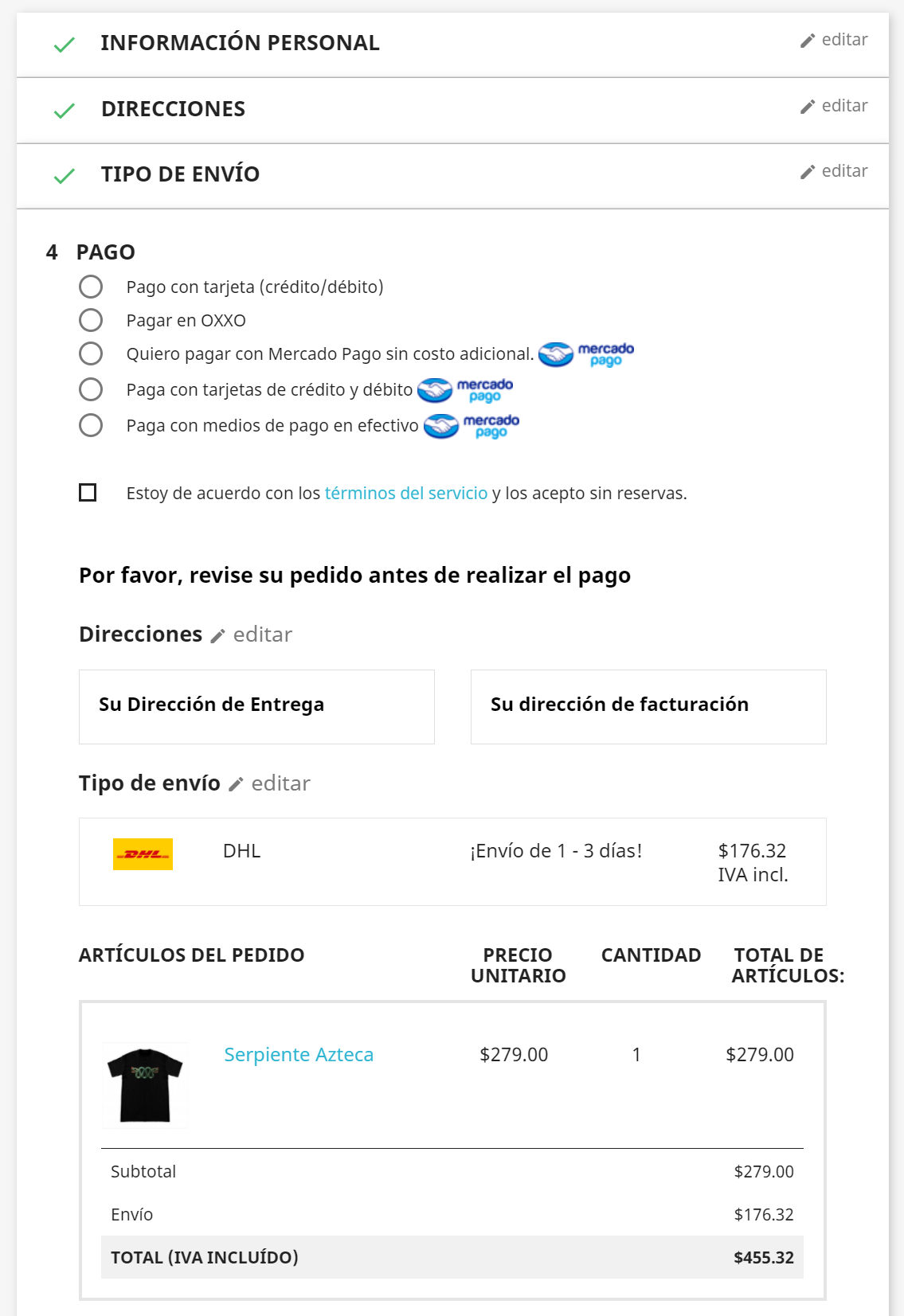Edit addresses in the order review
The height and width of the screenshot is (1316, 904).
click(x=252, y=635)
